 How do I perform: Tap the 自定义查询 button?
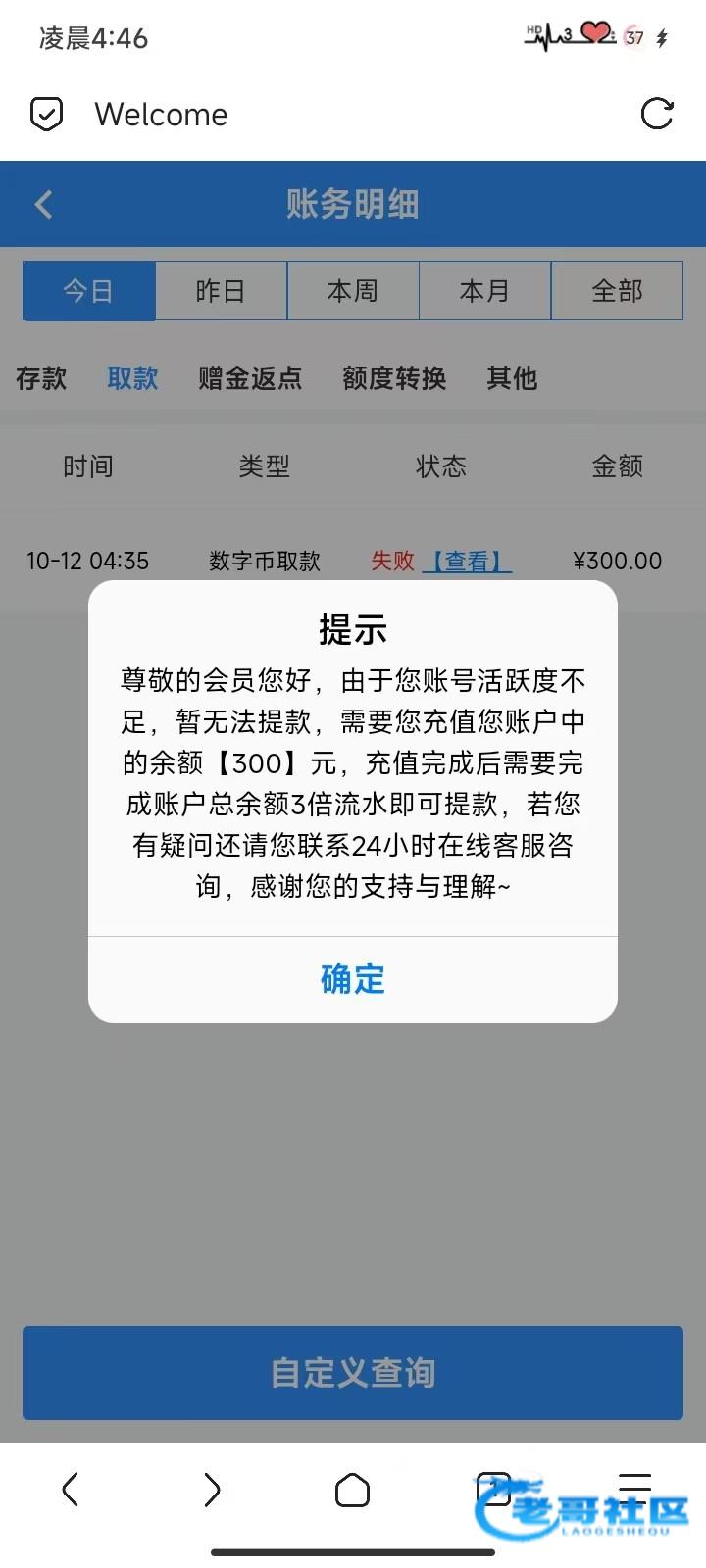point(353,1373)
